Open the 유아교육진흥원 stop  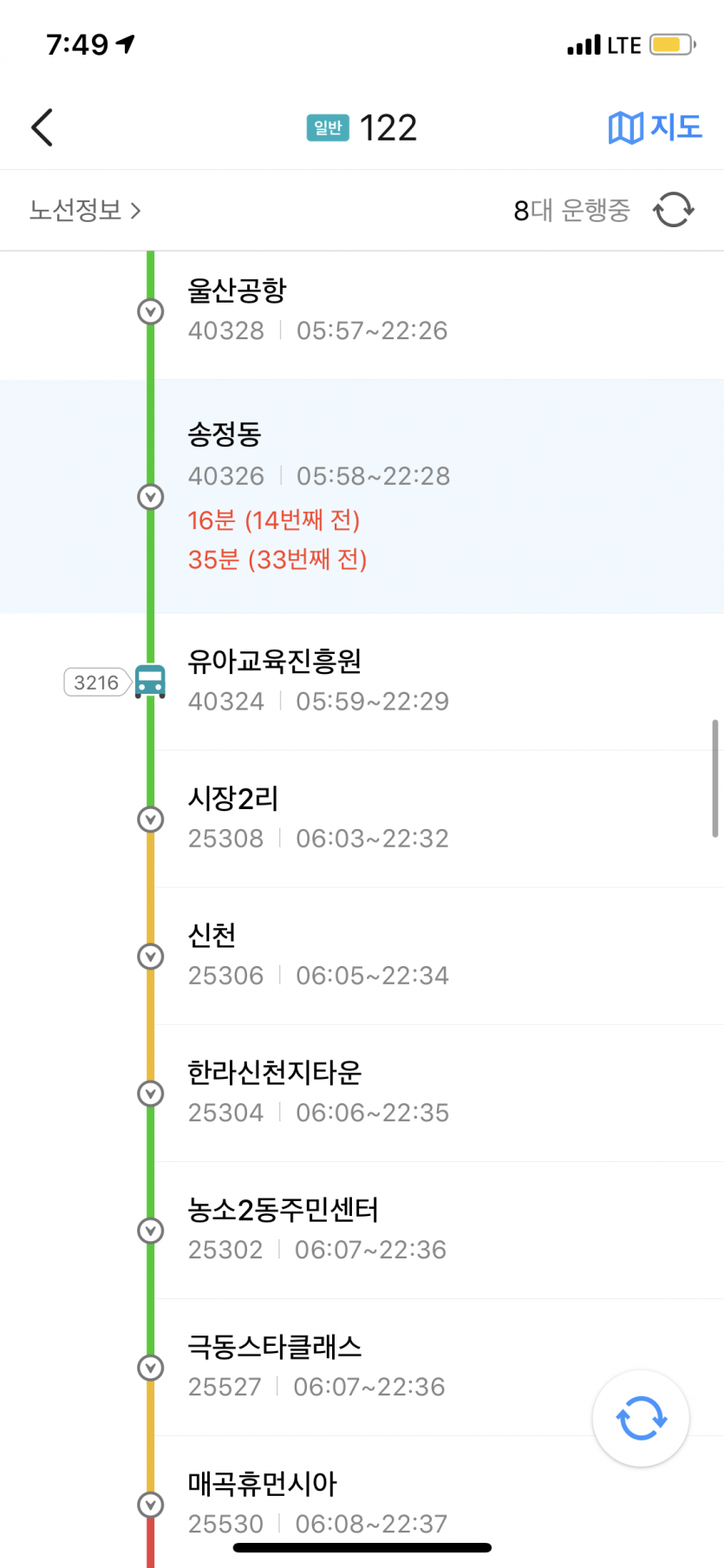click(362, 682)
